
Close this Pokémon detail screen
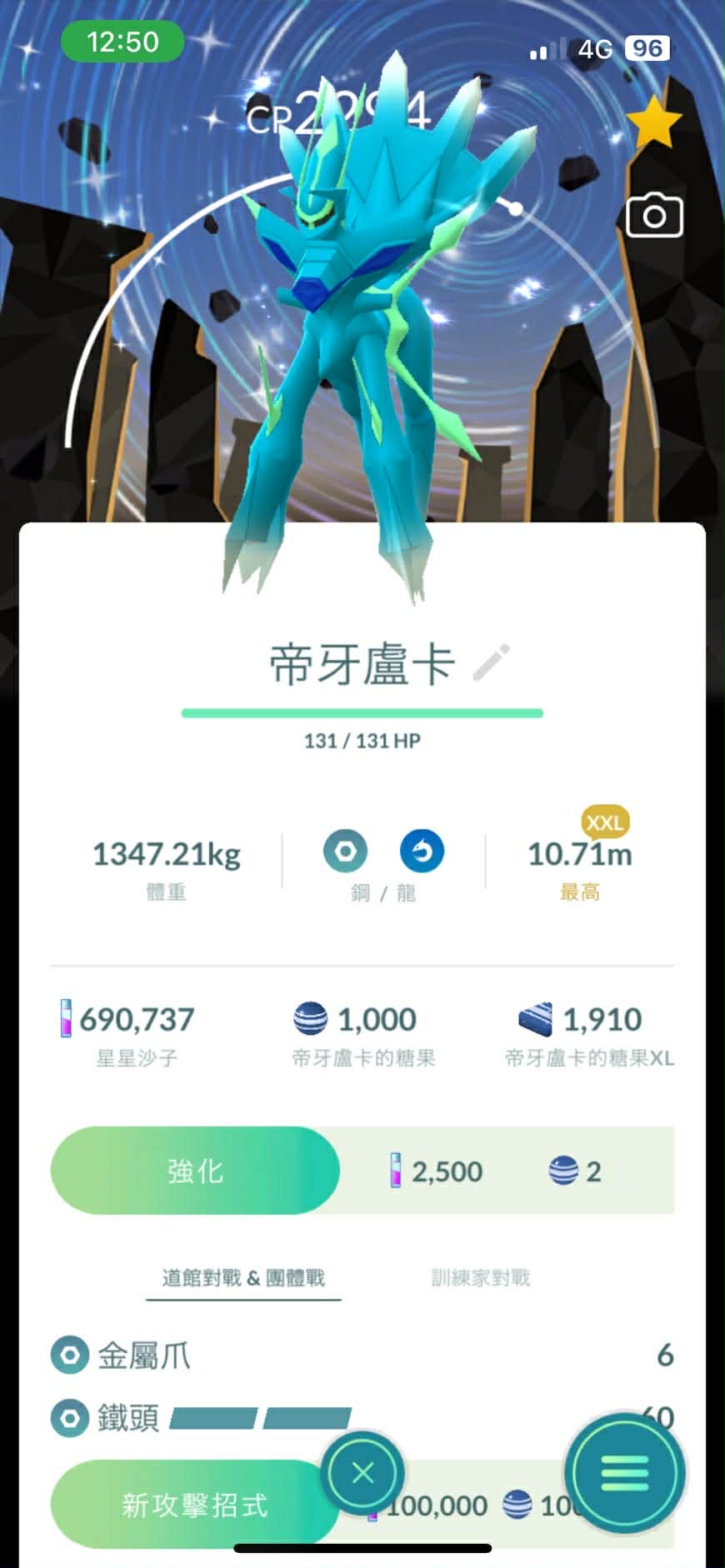coord(362,1473)
